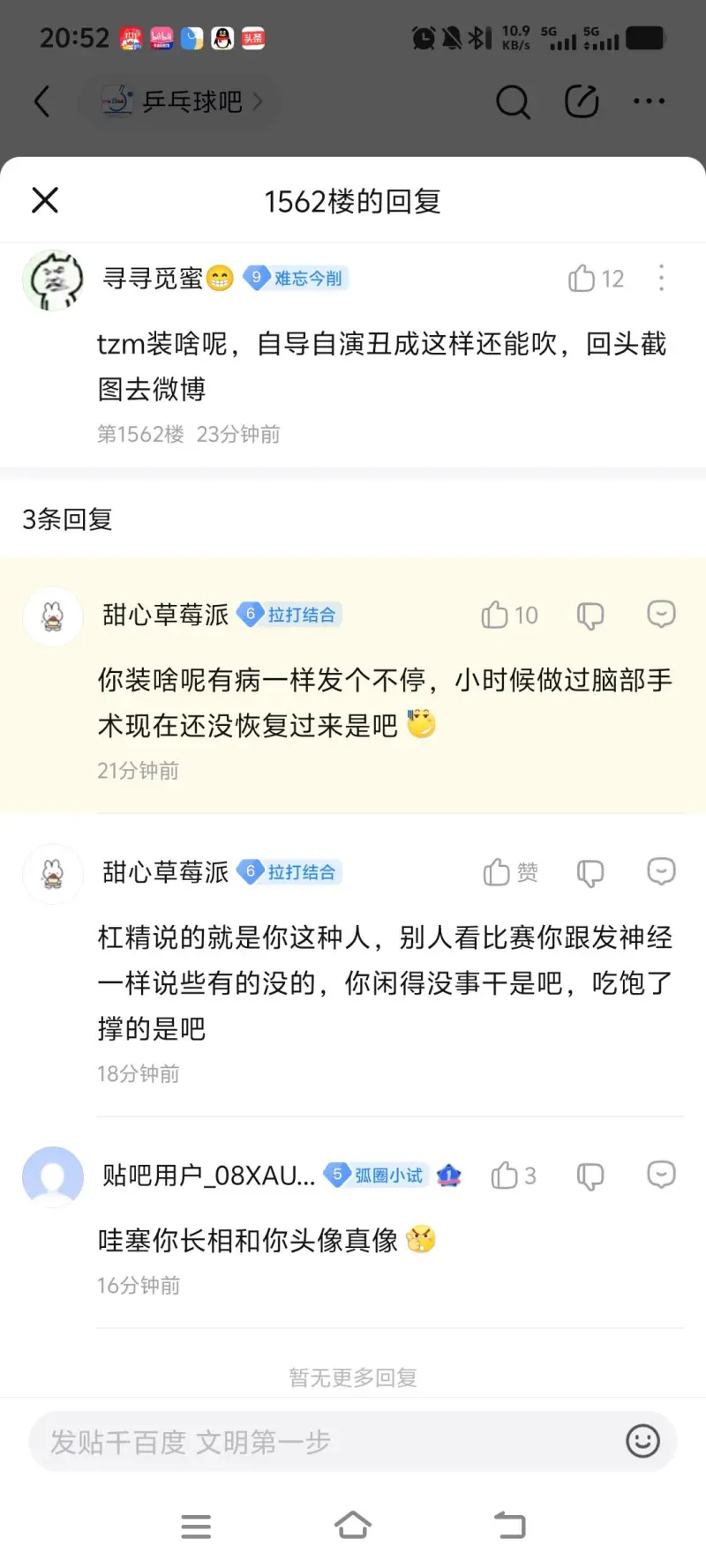Reply to 甜心草莓派's comment from 21分钟前

tap(661, 613)
